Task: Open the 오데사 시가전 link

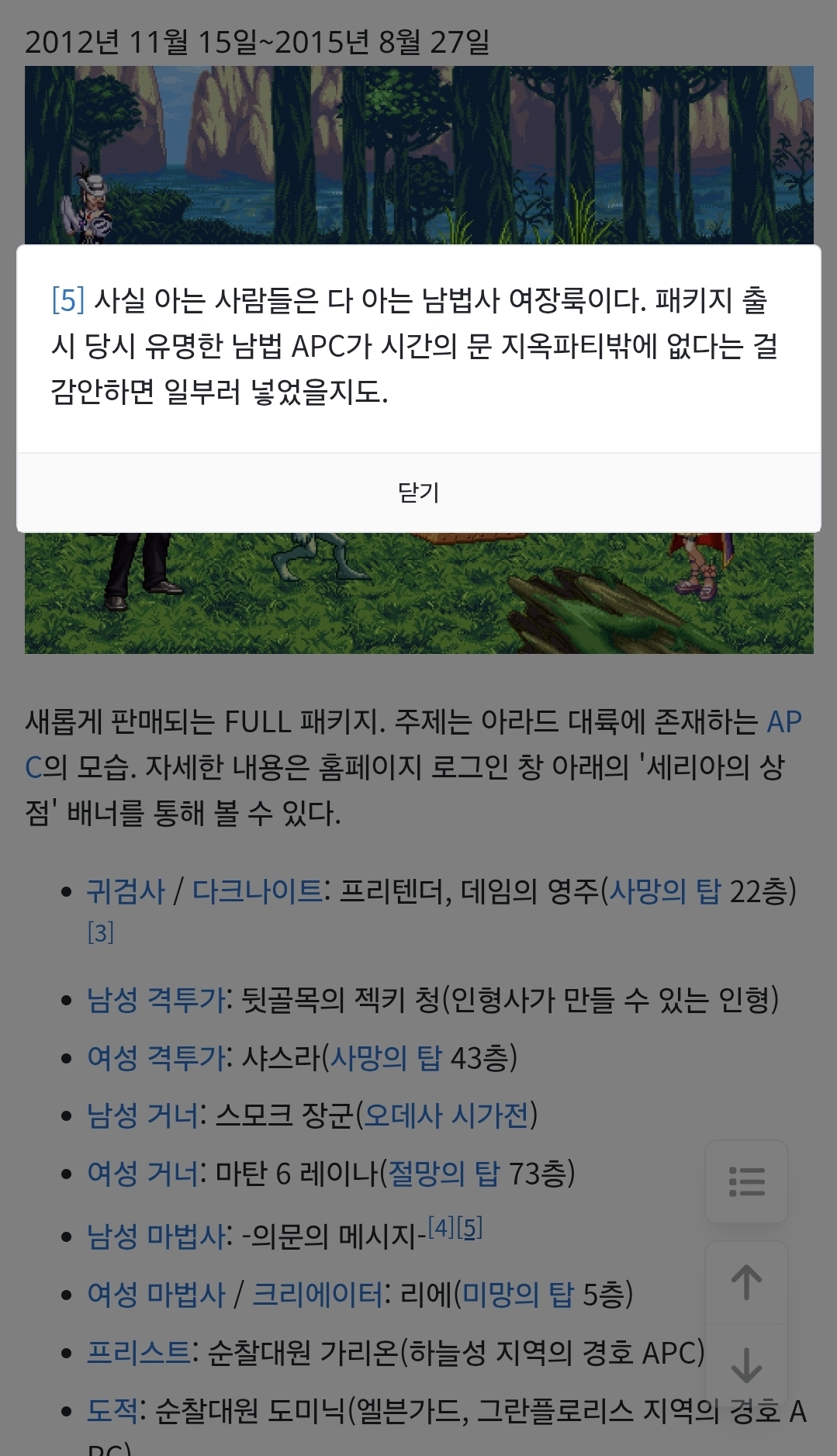Action: (x=446, y=1115)
